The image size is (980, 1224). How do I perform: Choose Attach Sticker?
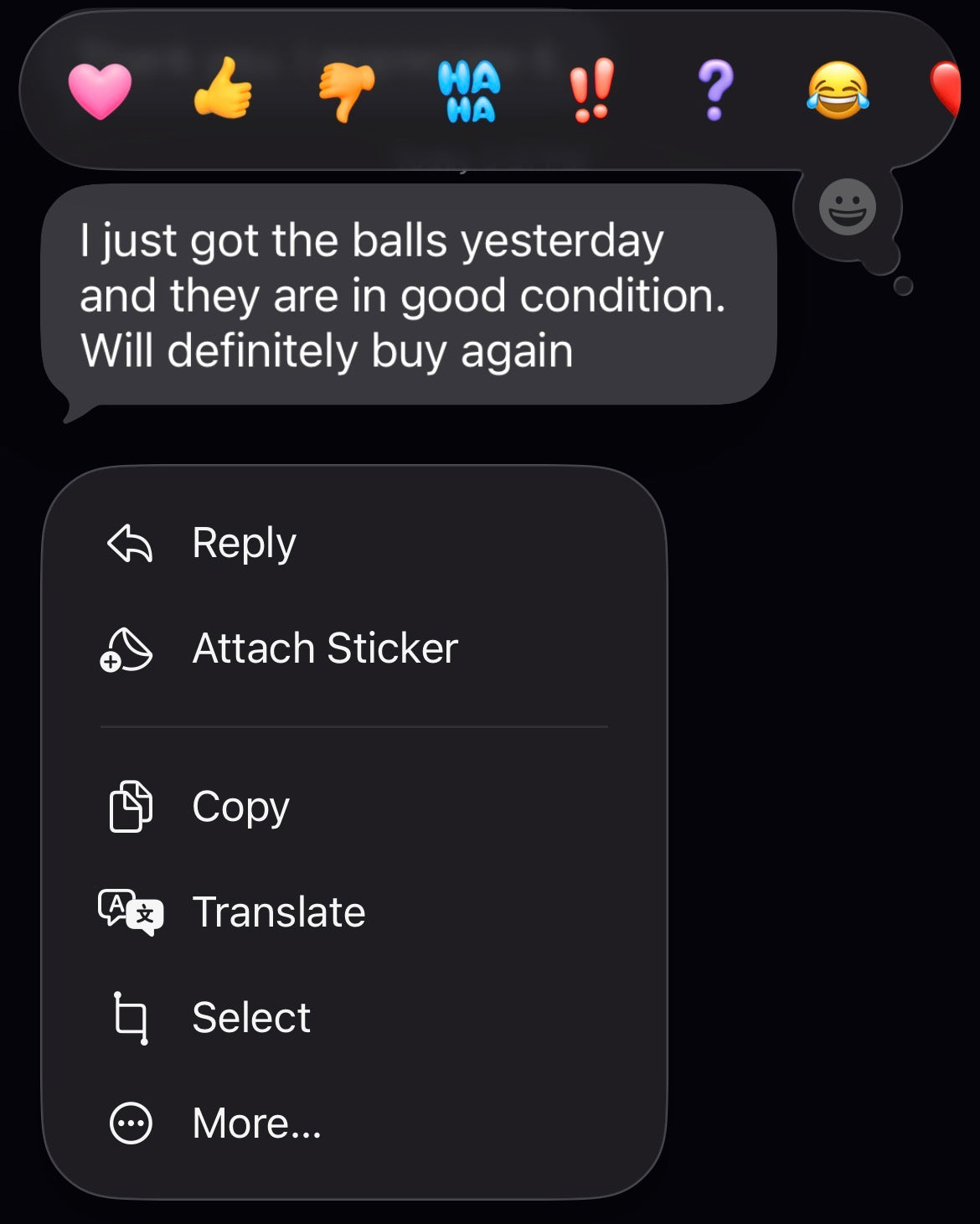[324, 648]
